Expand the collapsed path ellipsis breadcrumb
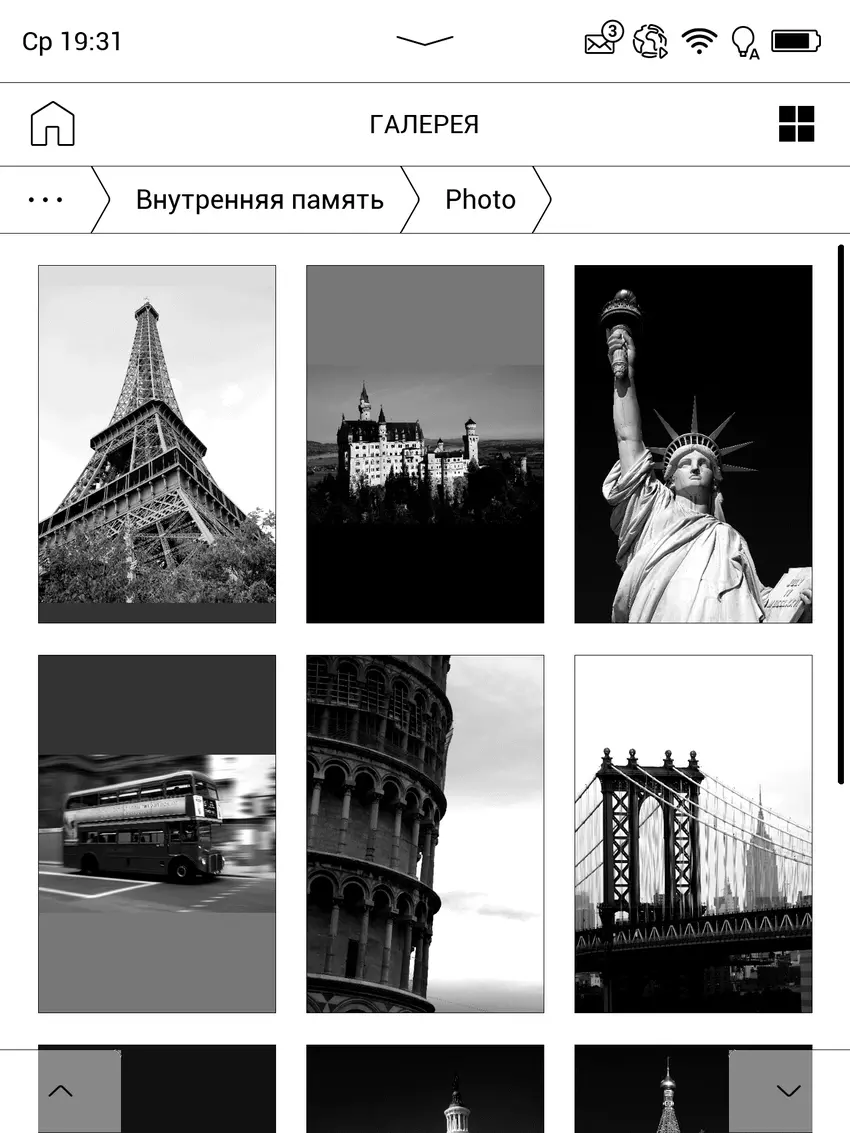The width and height of the screenshot is (850, 1133). pos(46,200)
